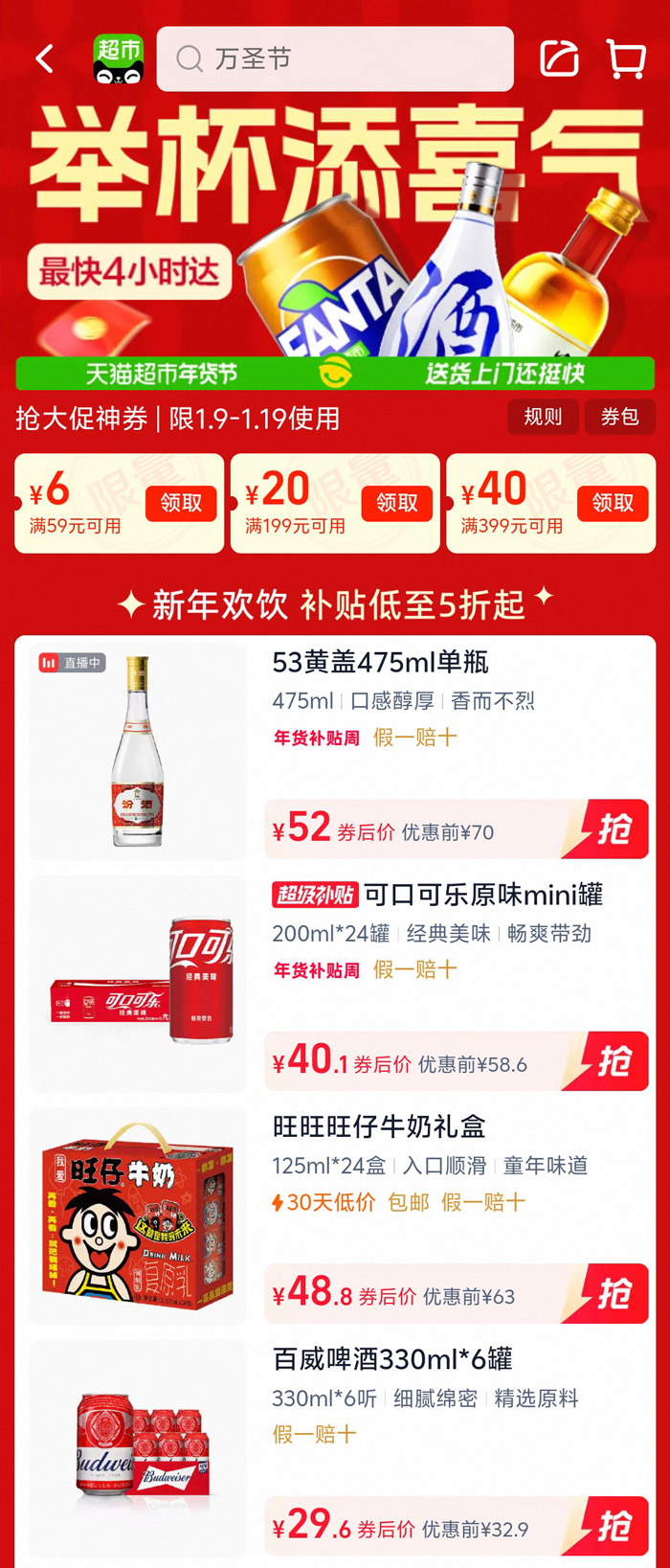Claim the ¥6 coupon for 满59元
Viewport: 670px width, 1568px height.
[181, 503]
